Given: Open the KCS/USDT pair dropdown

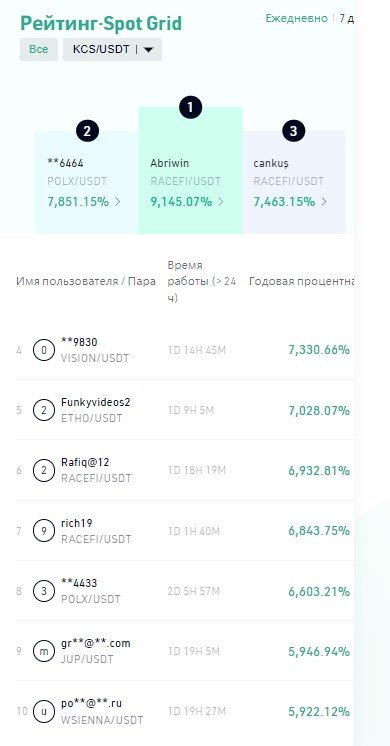Looking at the screenshot, I should (x=112, y=49).
